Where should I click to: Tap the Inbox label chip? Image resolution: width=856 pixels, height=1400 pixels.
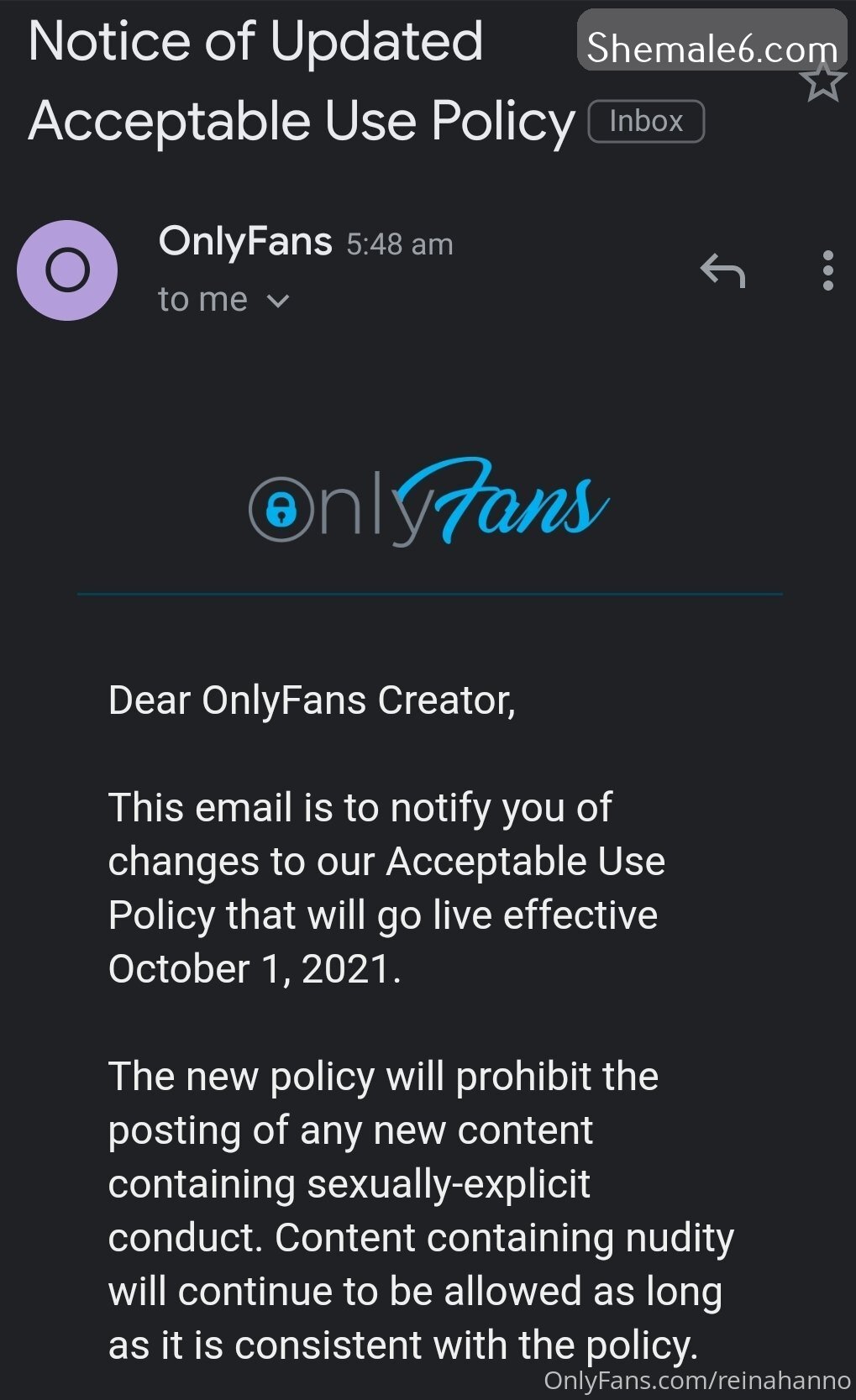point(645,121)
